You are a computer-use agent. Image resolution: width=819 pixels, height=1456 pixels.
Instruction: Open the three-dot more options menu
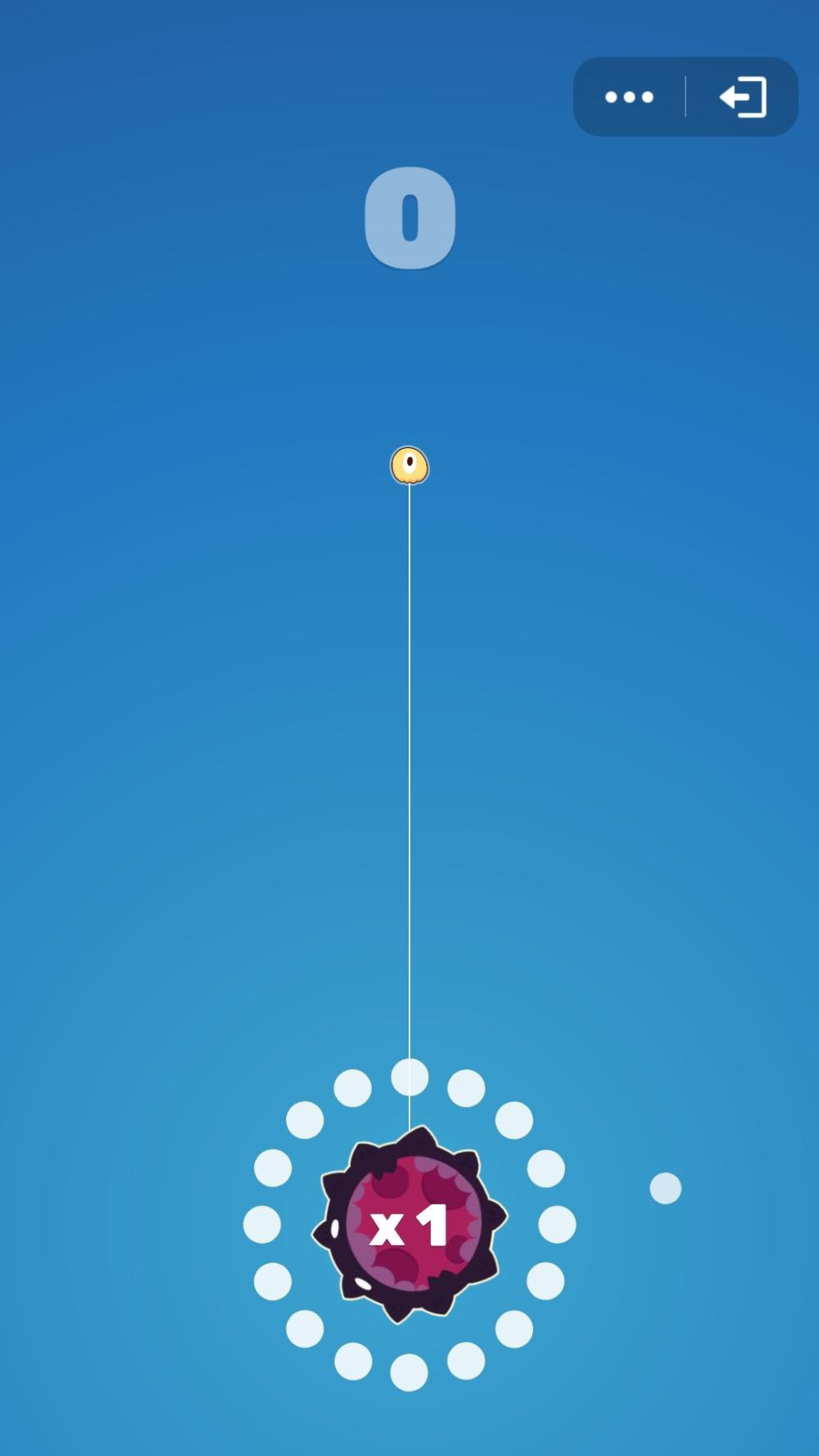tap(629, 98)
